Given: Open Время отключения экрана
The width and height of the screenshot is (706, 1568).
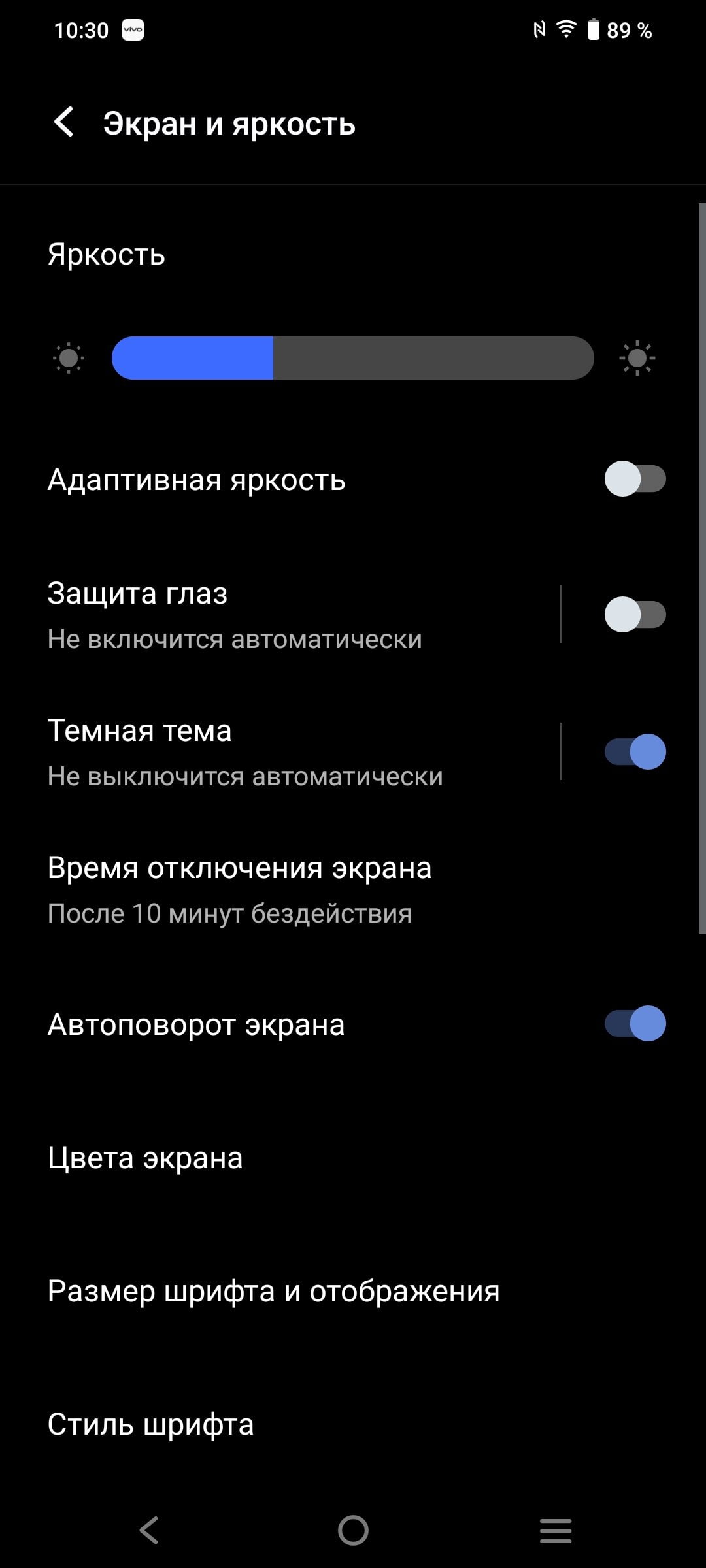Looking at the screenshot, I should pyautogui.click(x=353, y=889).
